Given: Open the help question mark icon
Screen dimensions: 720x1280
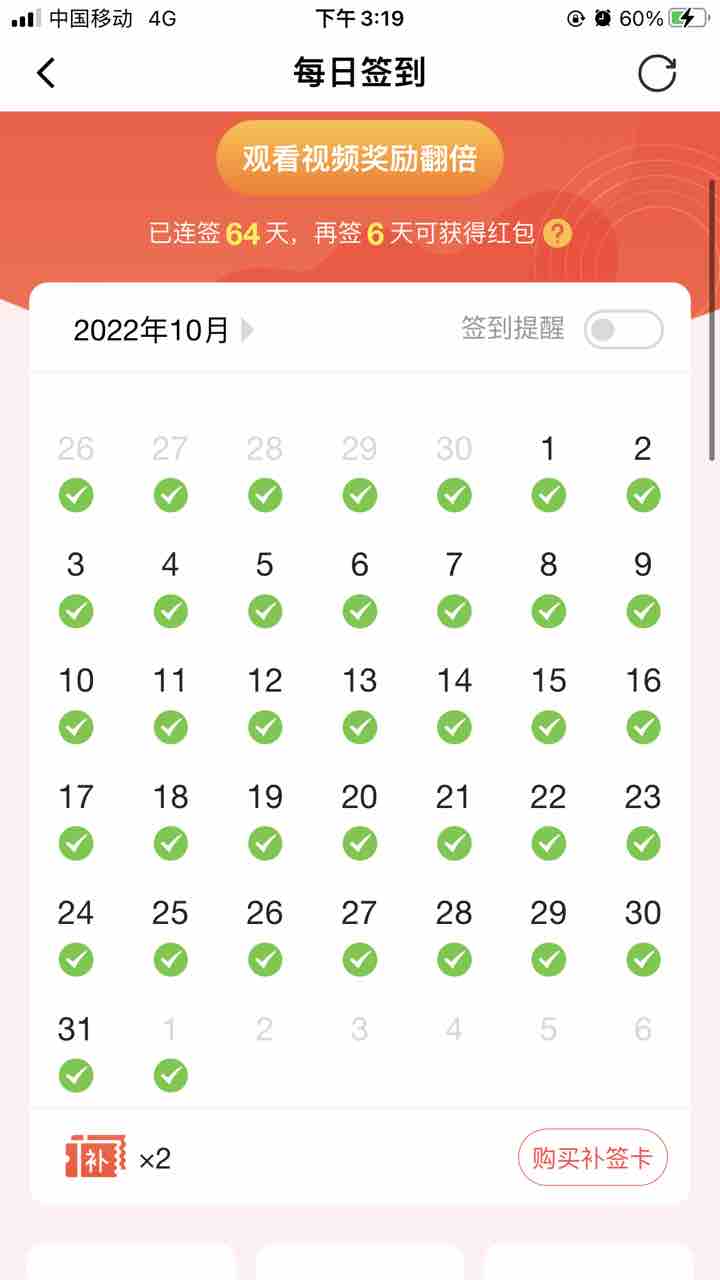Looking at the screenshot, I should click(x=557, y=234).
